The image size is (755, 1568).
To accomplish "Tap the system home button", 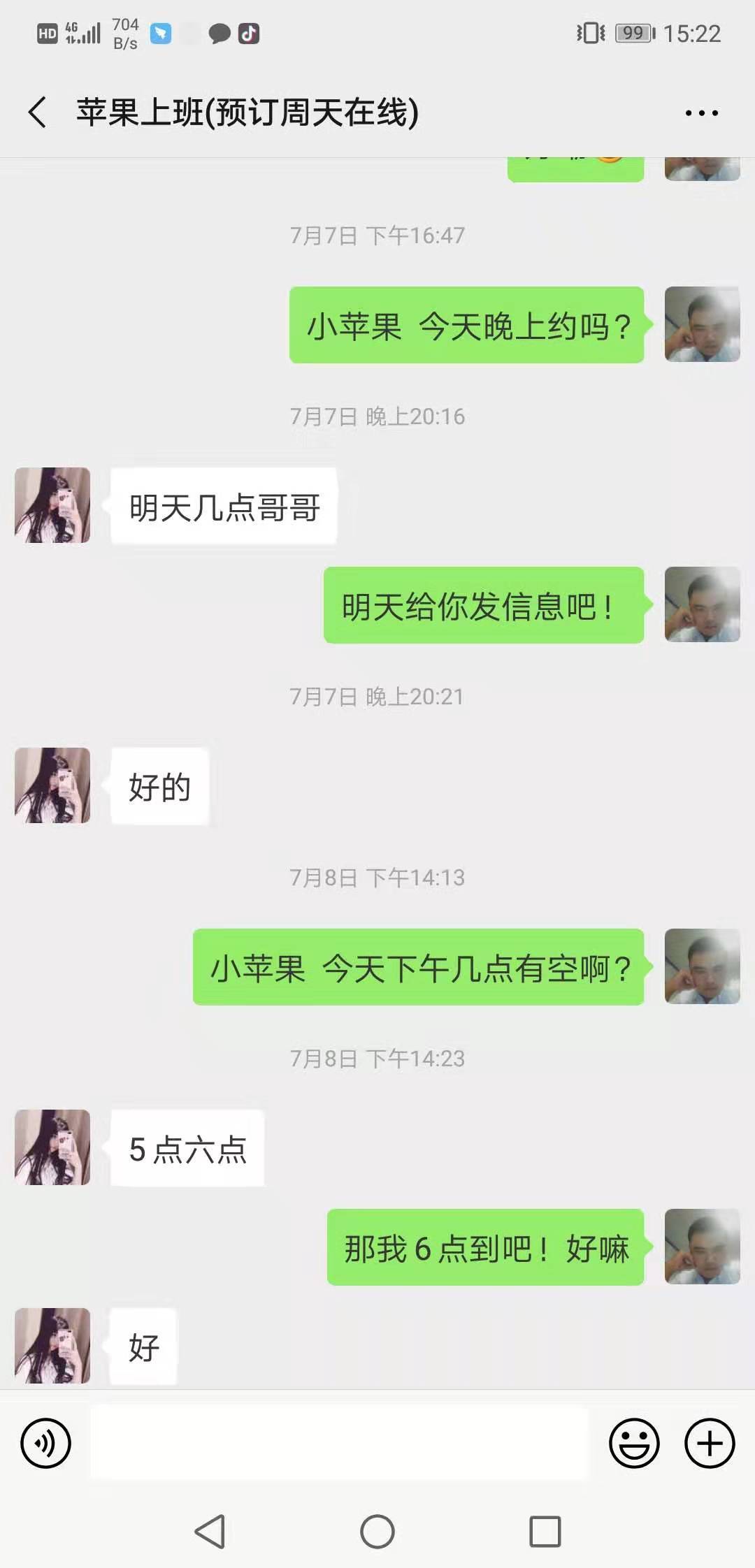I will tap(377, 1532).
